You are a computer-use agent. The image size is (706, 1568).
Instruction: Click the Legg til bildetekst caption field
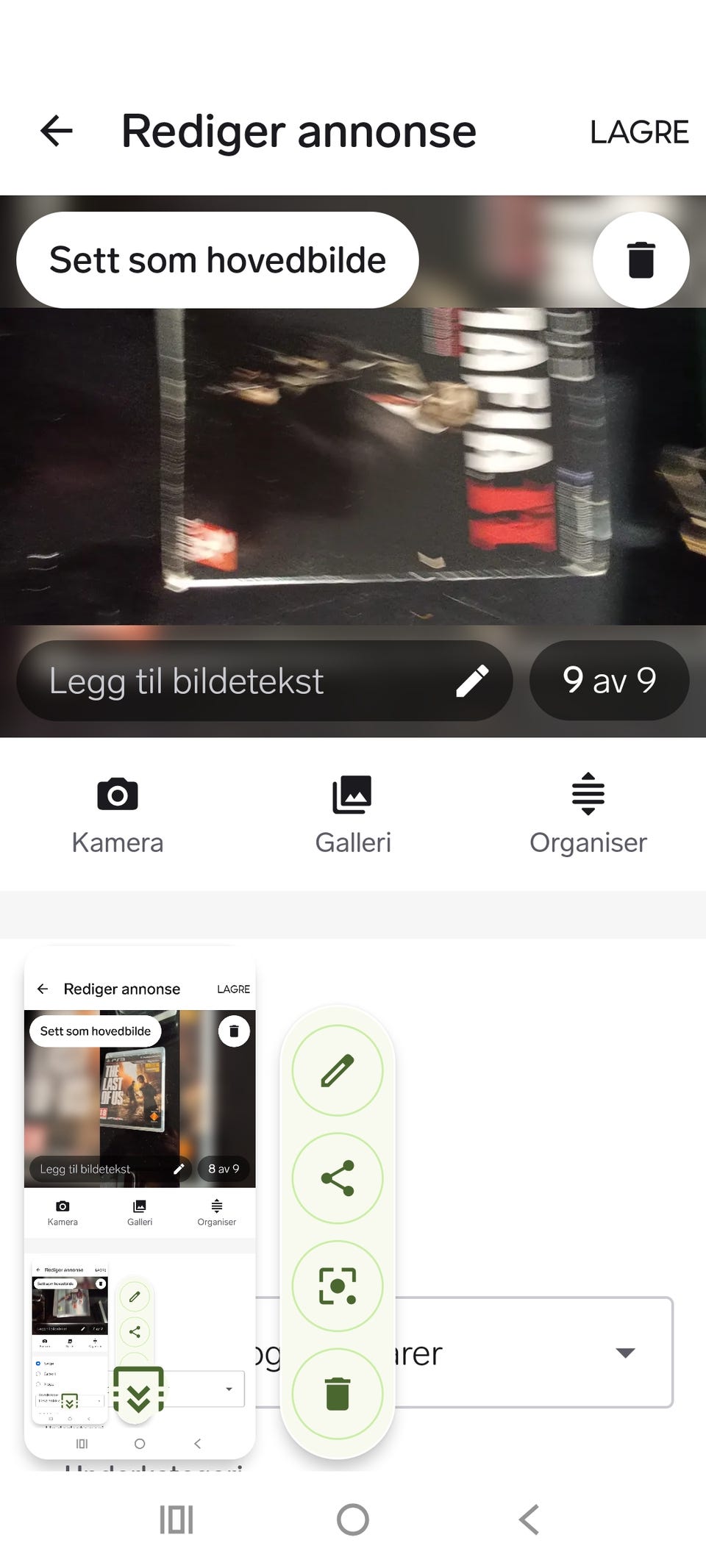click(x=188, y=680)
